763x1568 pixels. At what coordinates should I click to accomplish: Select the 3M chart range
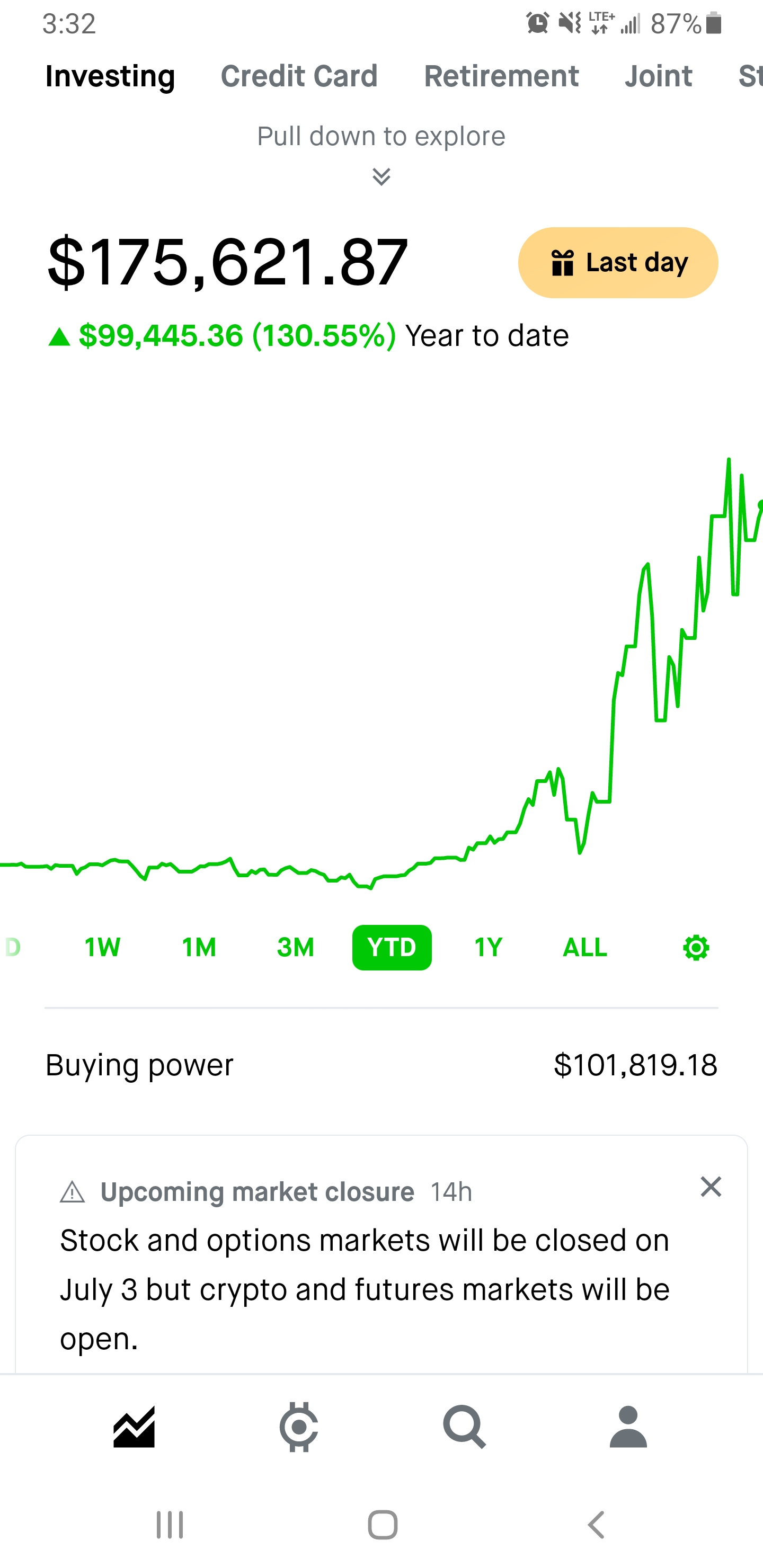tap(295, 947)
